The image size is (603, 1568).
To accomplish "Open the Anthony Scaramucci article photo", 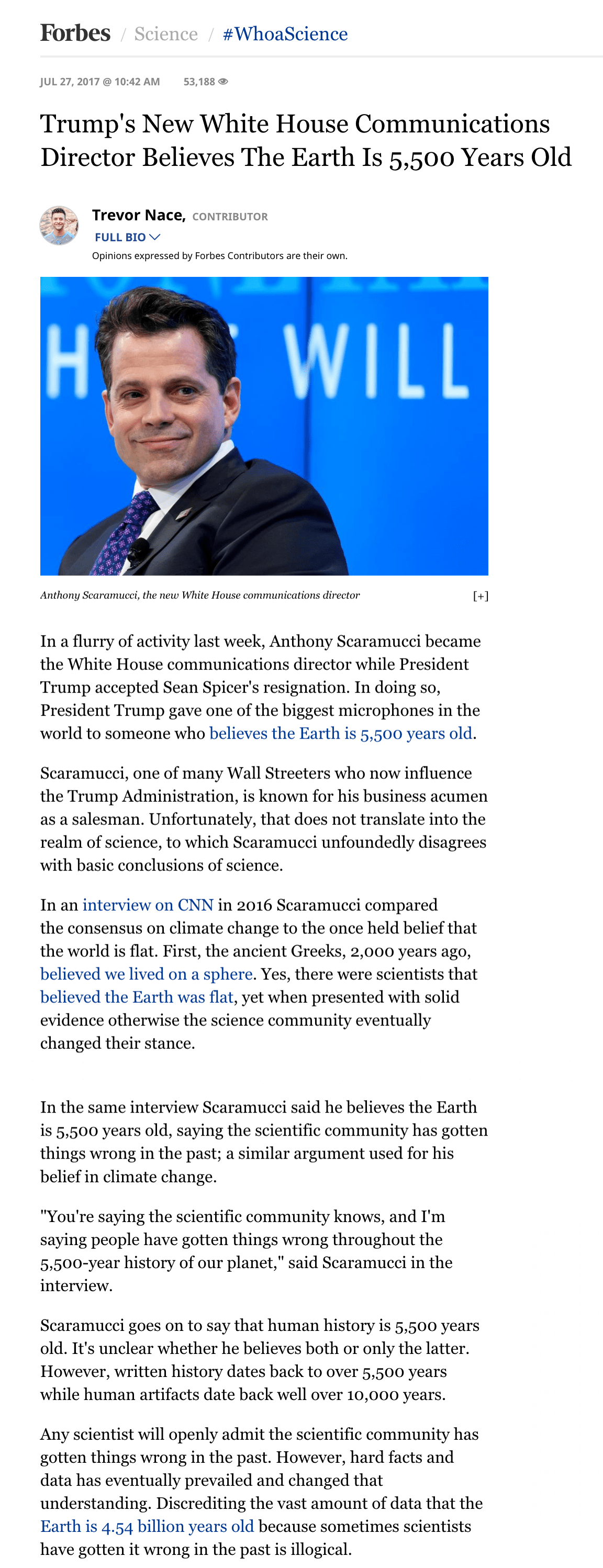I will click(264, 426).
